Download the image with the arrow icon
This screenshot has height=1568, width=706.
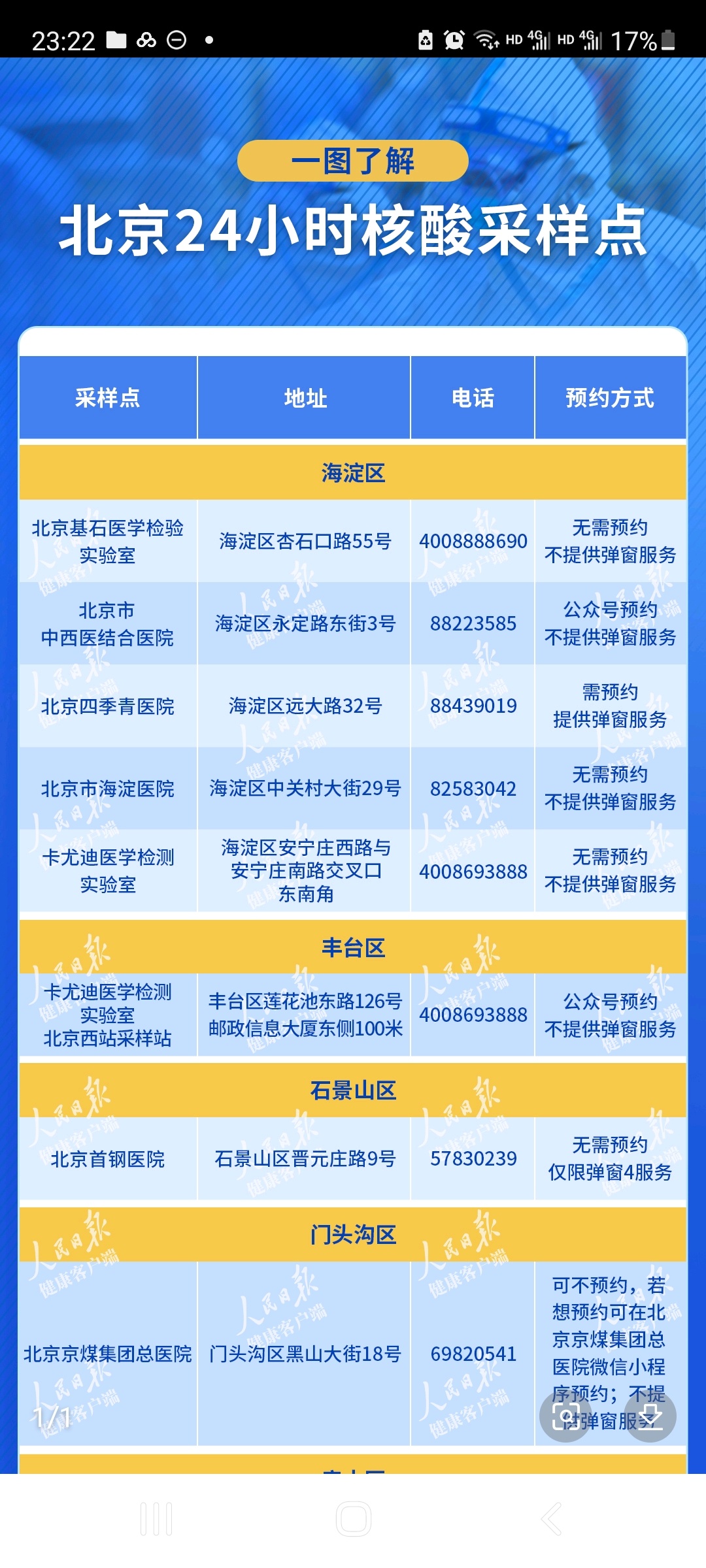click(650, 1416)
